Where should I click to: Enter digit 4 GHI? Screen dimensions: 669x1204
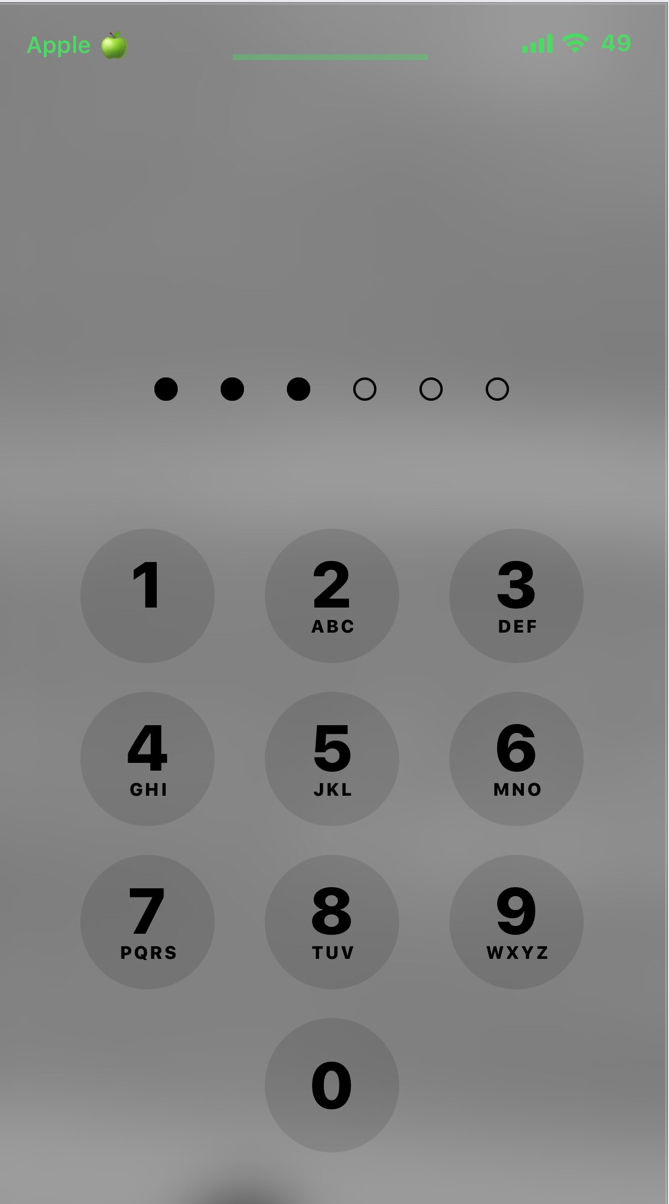point(147,758)
